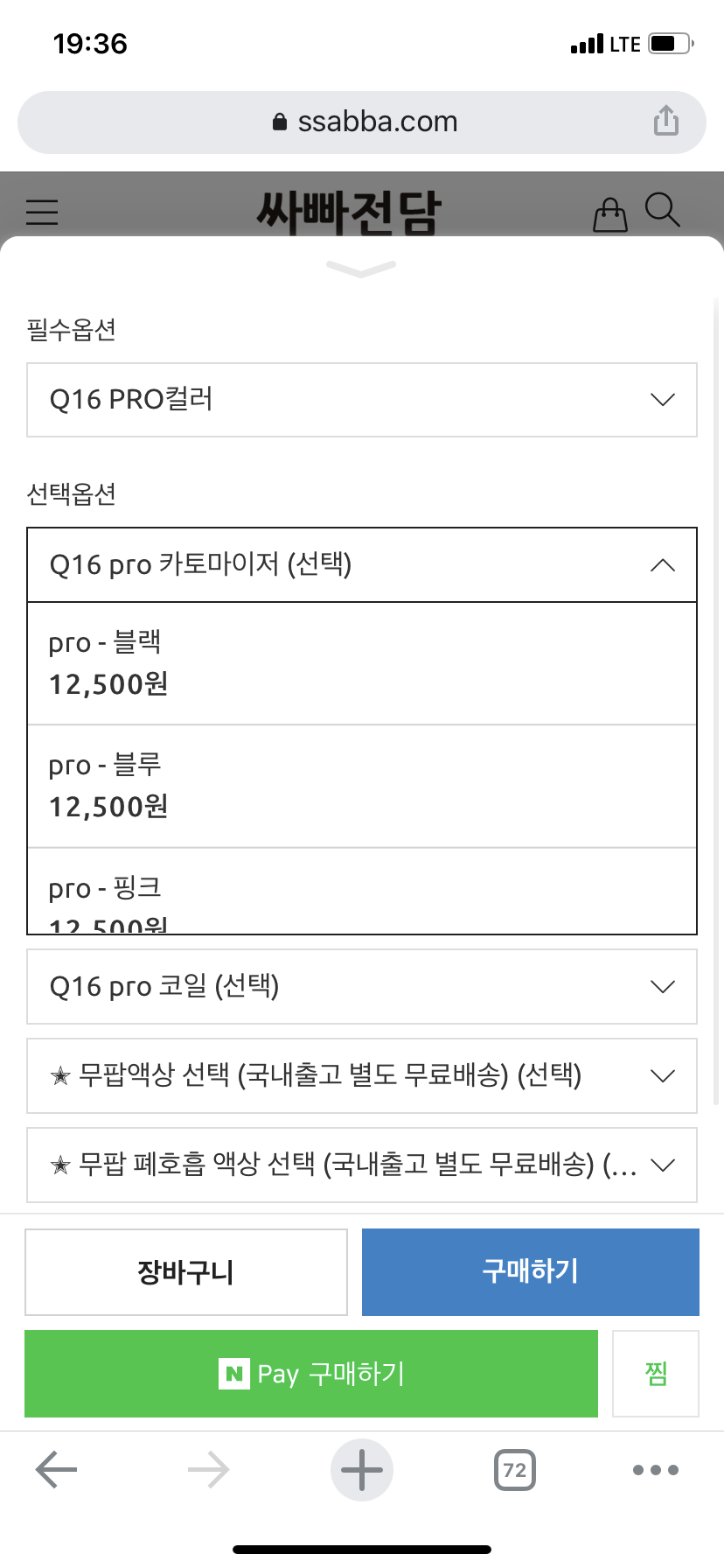Go back with the browser back arrow
This screenshot has width=724, height=1568.
coord(57,1470)
